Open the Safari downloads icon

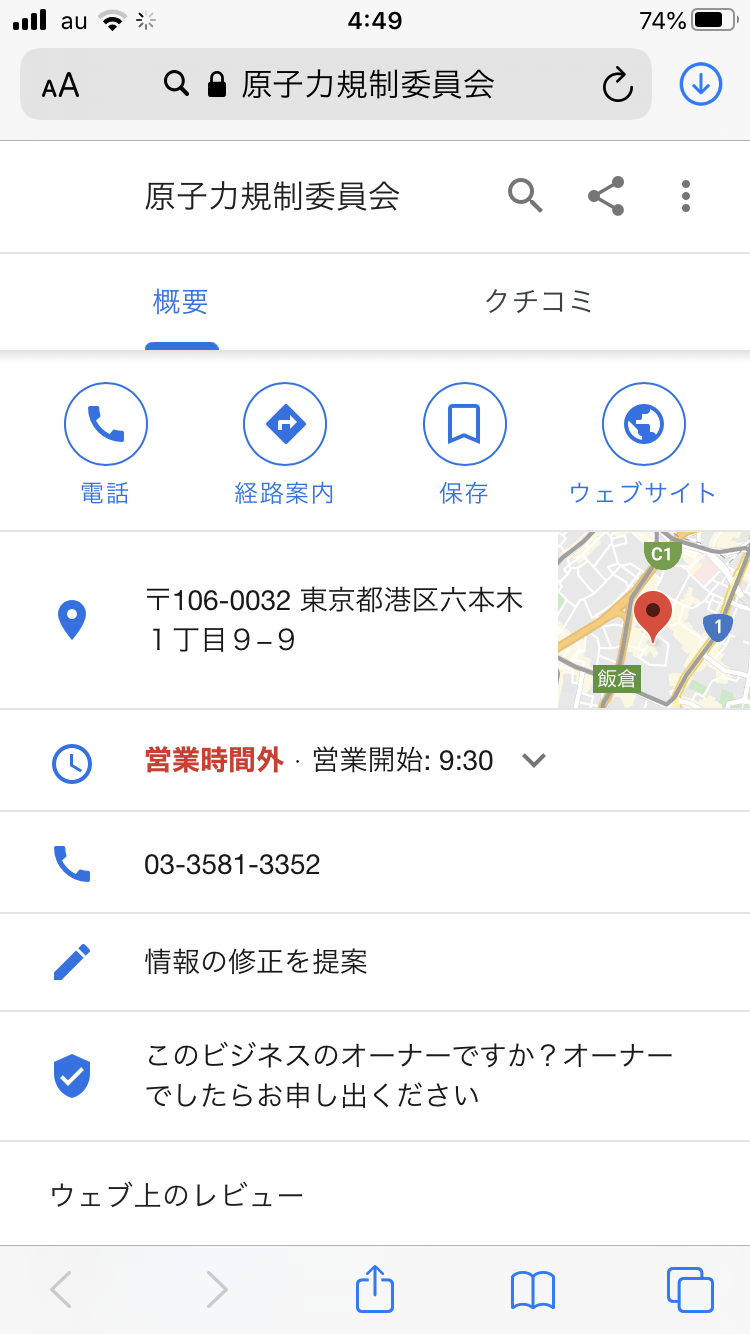click(x=701, y=85)
